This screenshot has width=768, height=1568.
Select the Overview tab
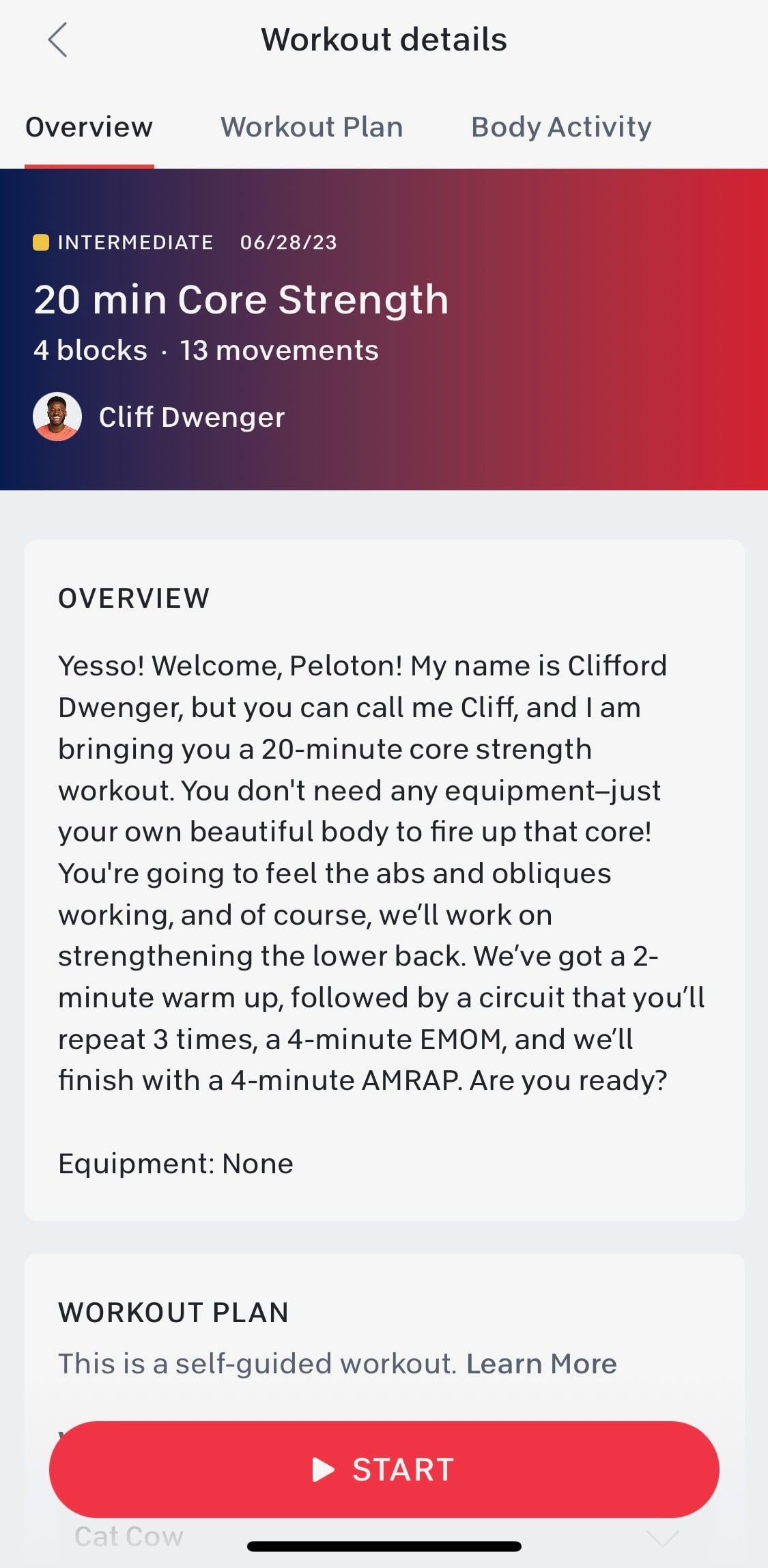click(89, 126)
